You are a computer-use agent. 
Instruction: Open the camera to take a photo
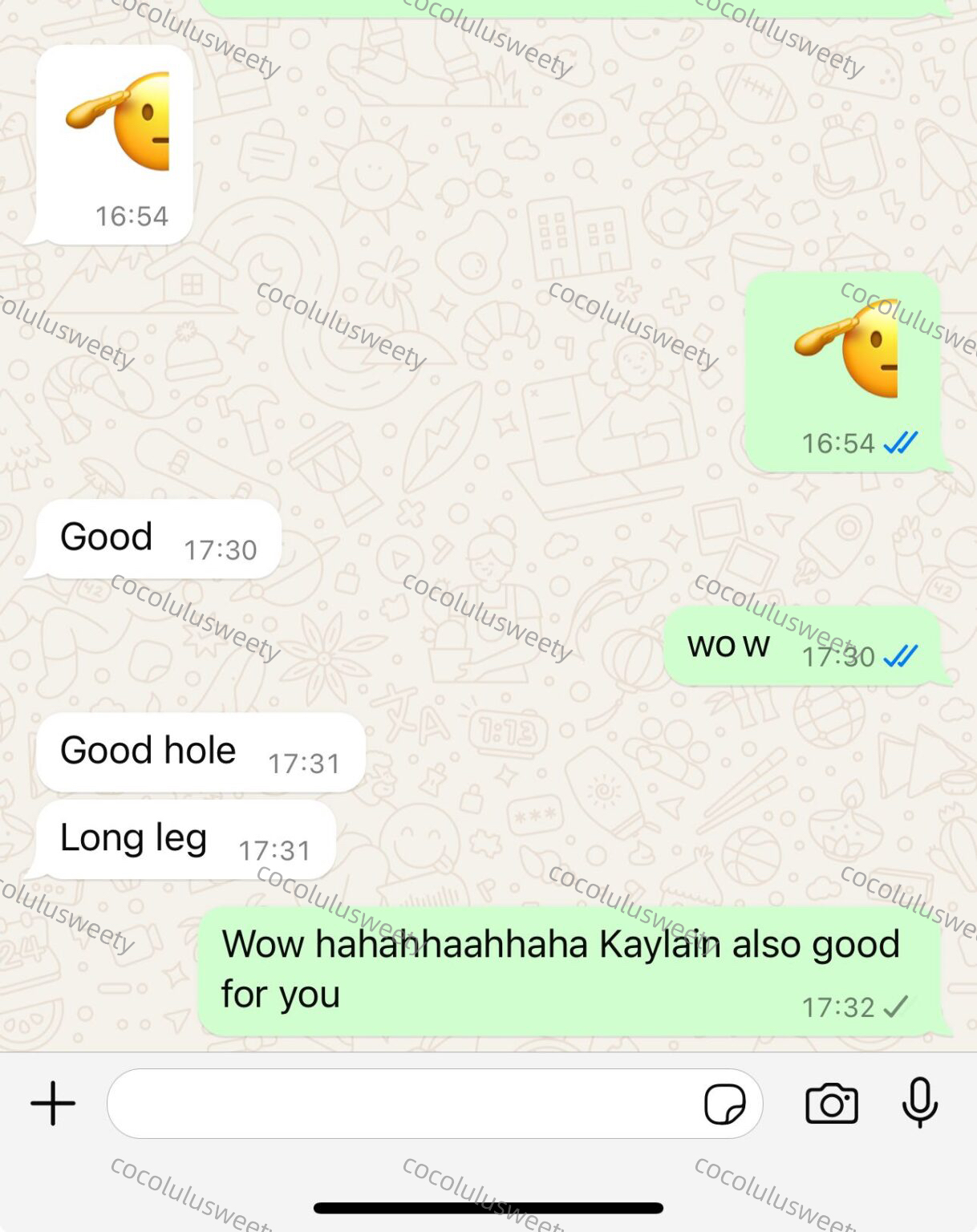tap(831, 1104)
